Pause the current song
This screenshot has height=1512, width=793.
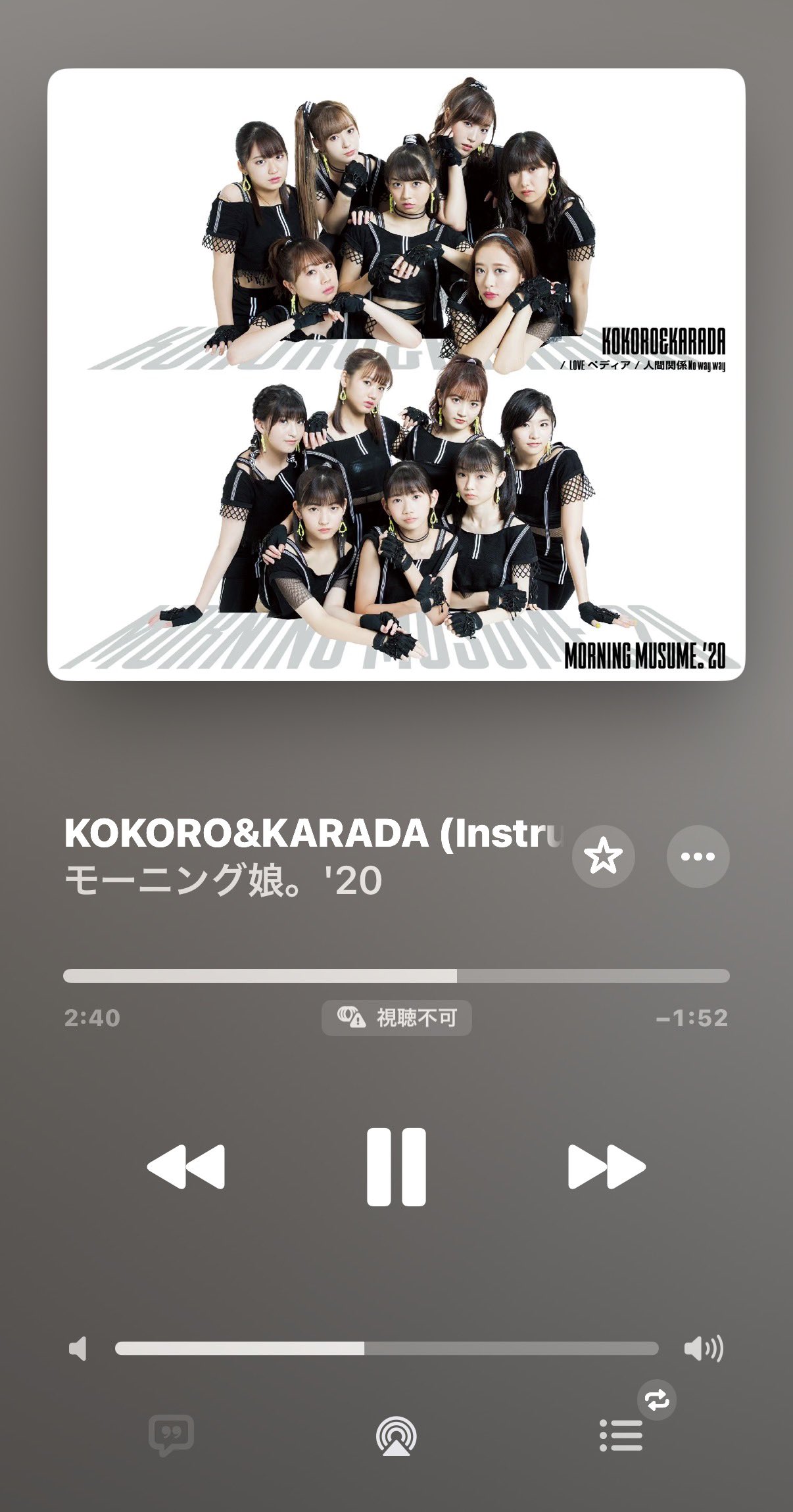pos(396,1167)
